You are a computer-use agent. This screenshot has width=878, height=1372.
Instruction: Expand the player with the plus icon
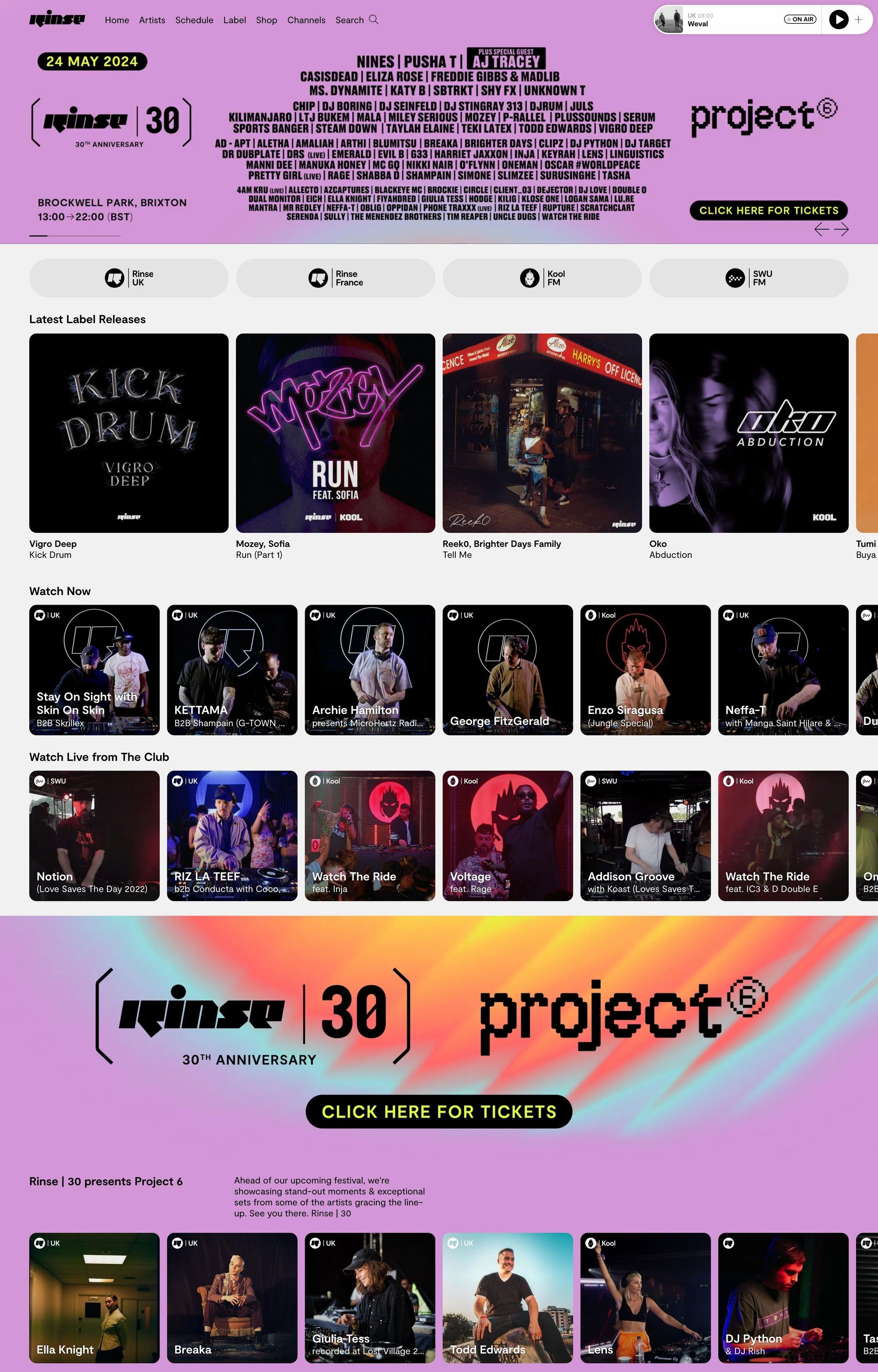tap(858, 19)
